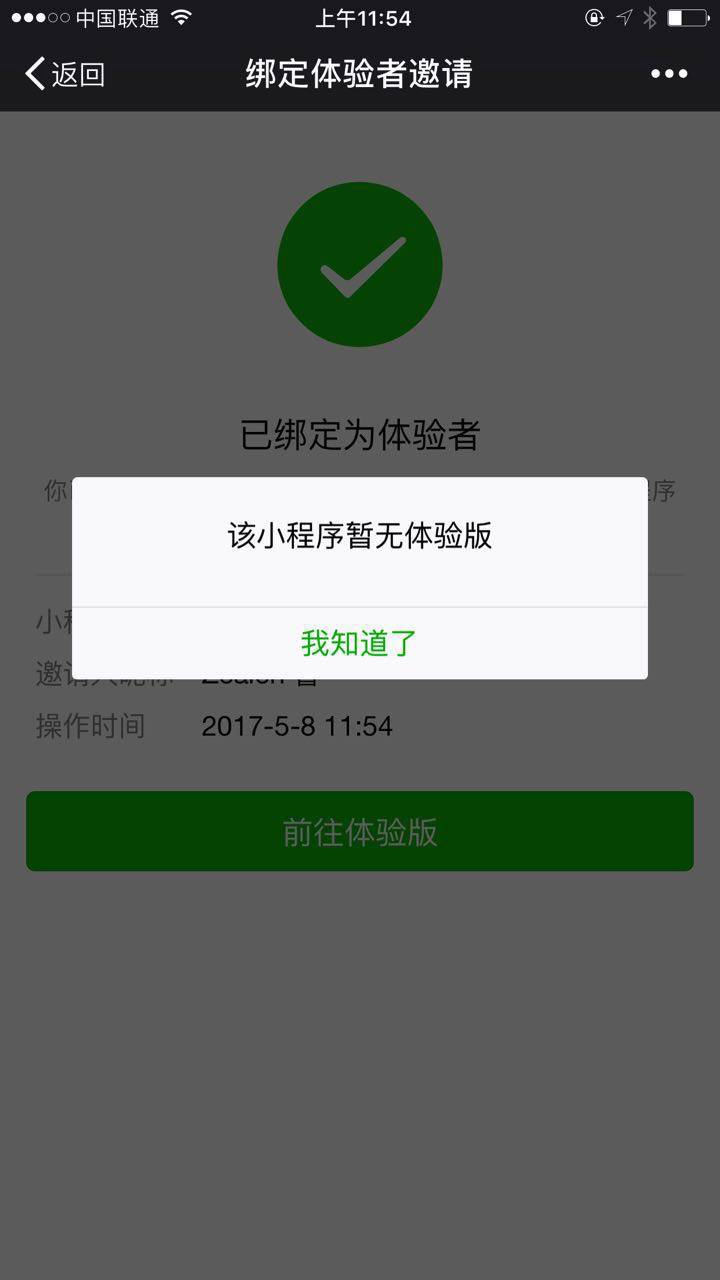
Task: Open the three-dot overflow menu
Action: click(668, 74)
